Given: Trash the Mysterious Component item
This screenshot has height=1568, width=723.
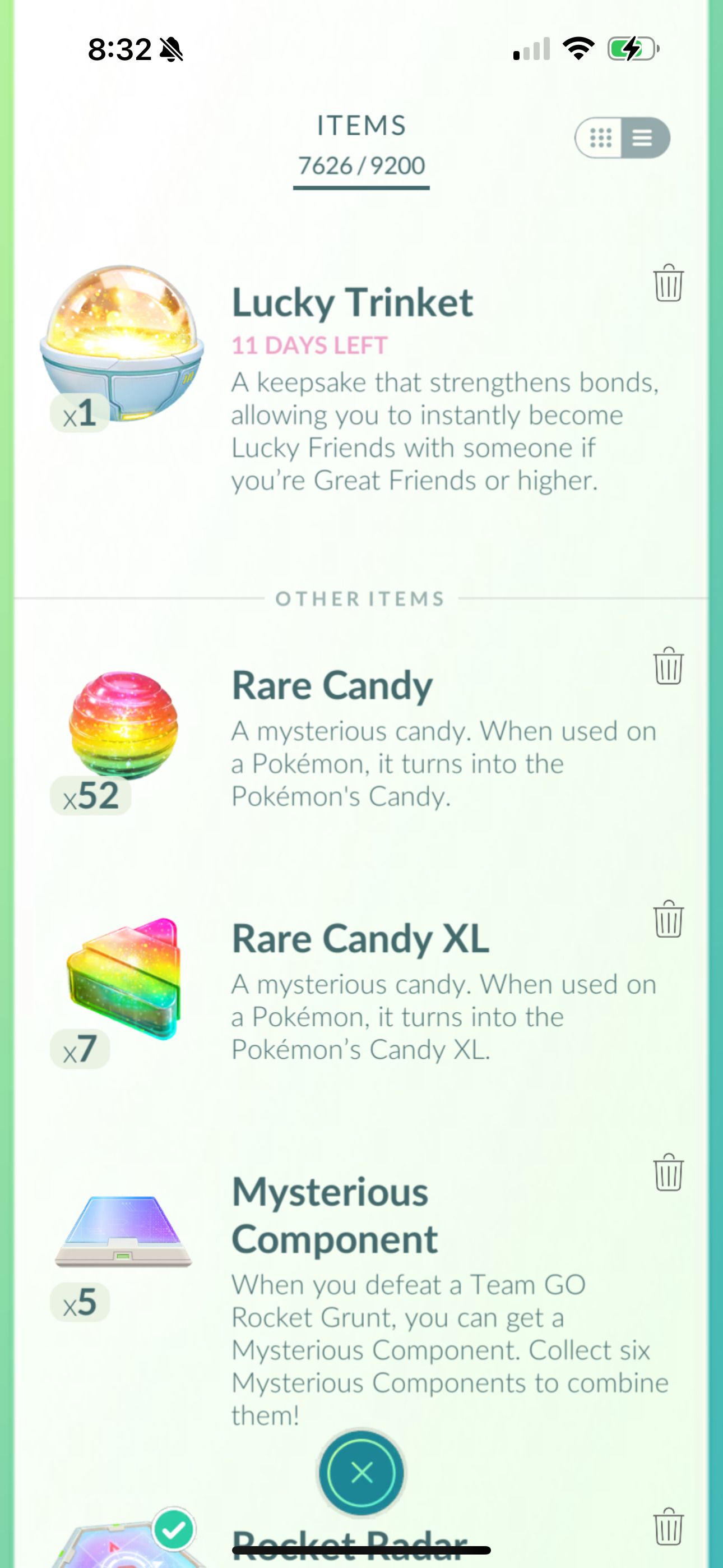Looking at the screenshot, I should (668, 1172).
